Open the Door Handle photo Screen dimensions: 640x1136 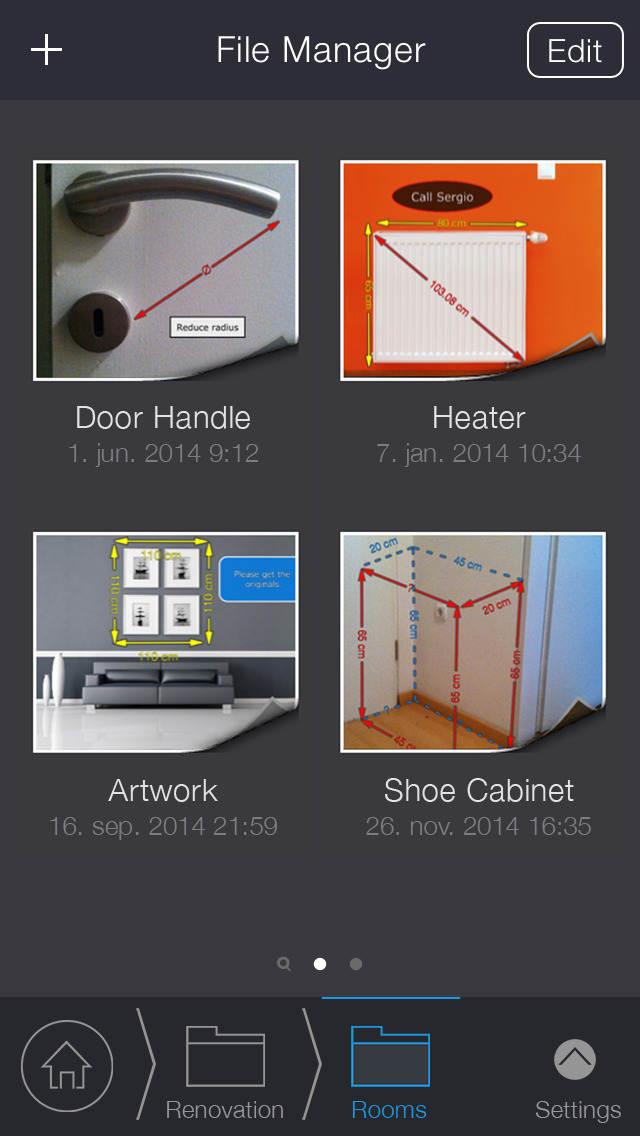(166, 271)
